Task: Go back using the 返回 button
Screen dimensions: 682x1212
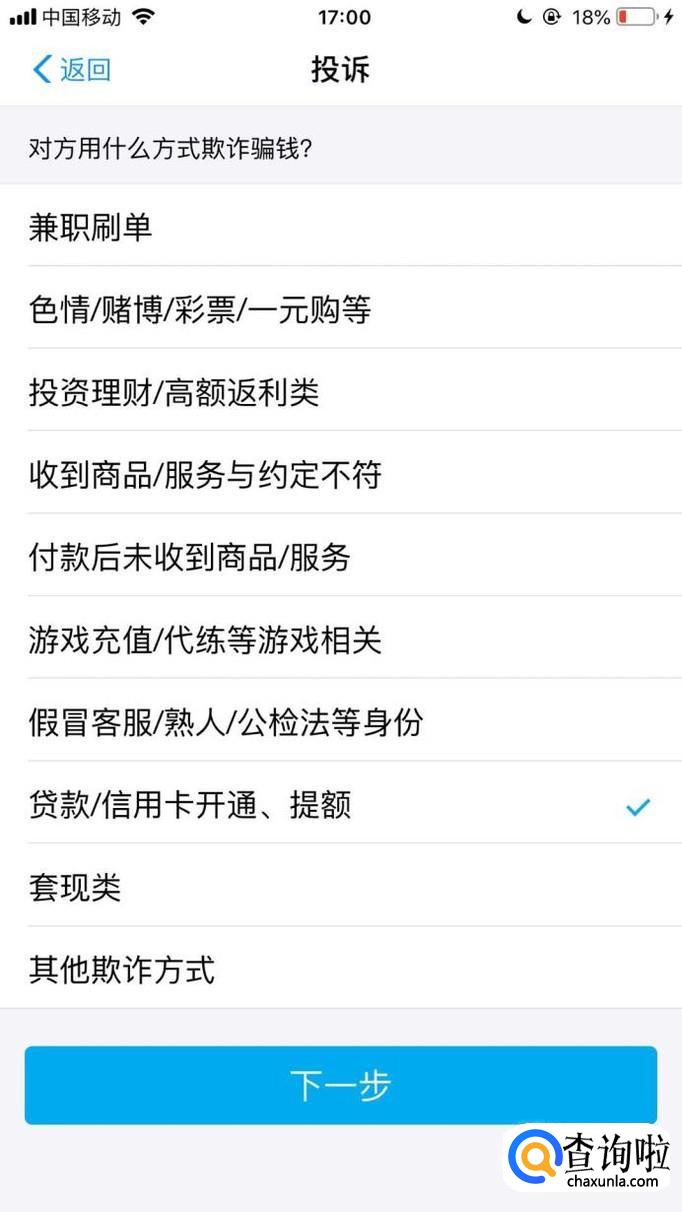Action: coord(72,70)
